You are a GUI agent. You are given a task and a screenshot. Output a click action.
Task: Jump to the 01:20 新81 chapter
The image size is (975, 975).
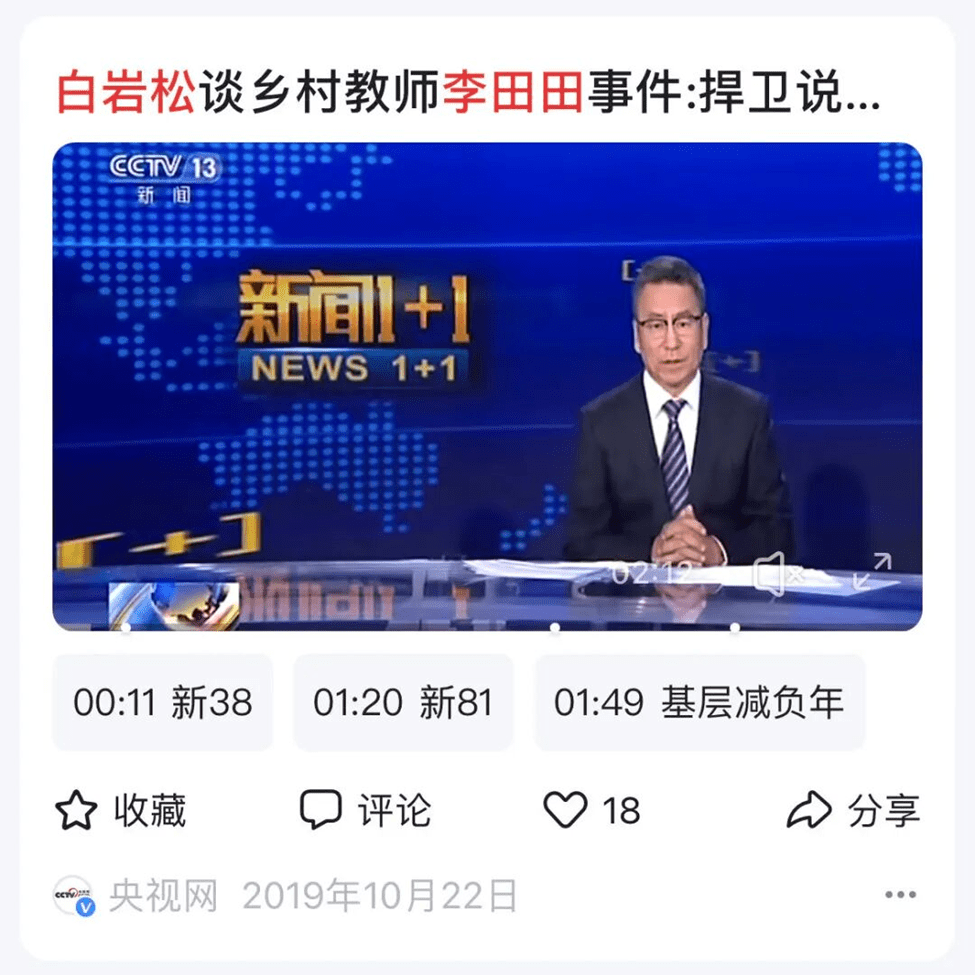tap(403, 703)
